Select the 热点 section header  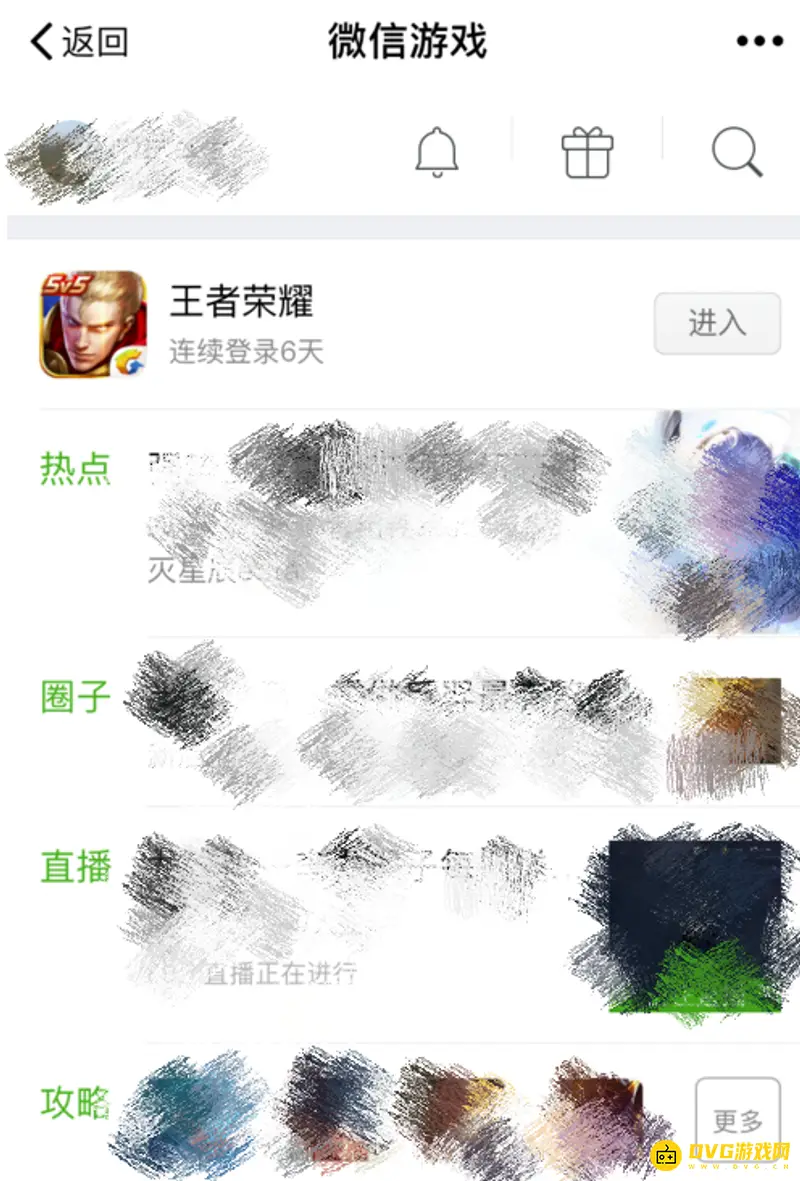(74, 467)
